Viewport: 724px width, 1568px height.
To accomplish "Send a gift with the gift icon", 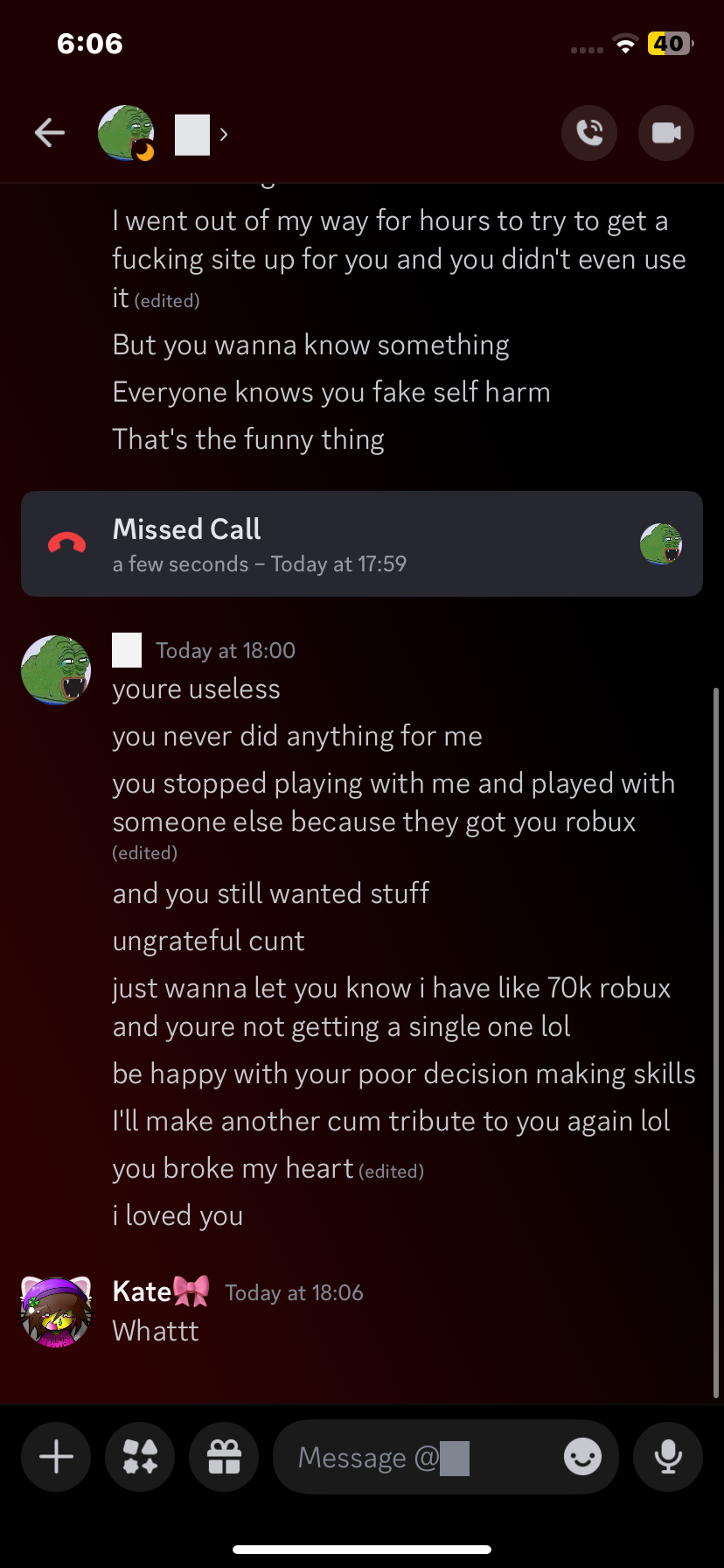I will point(224,1457).
